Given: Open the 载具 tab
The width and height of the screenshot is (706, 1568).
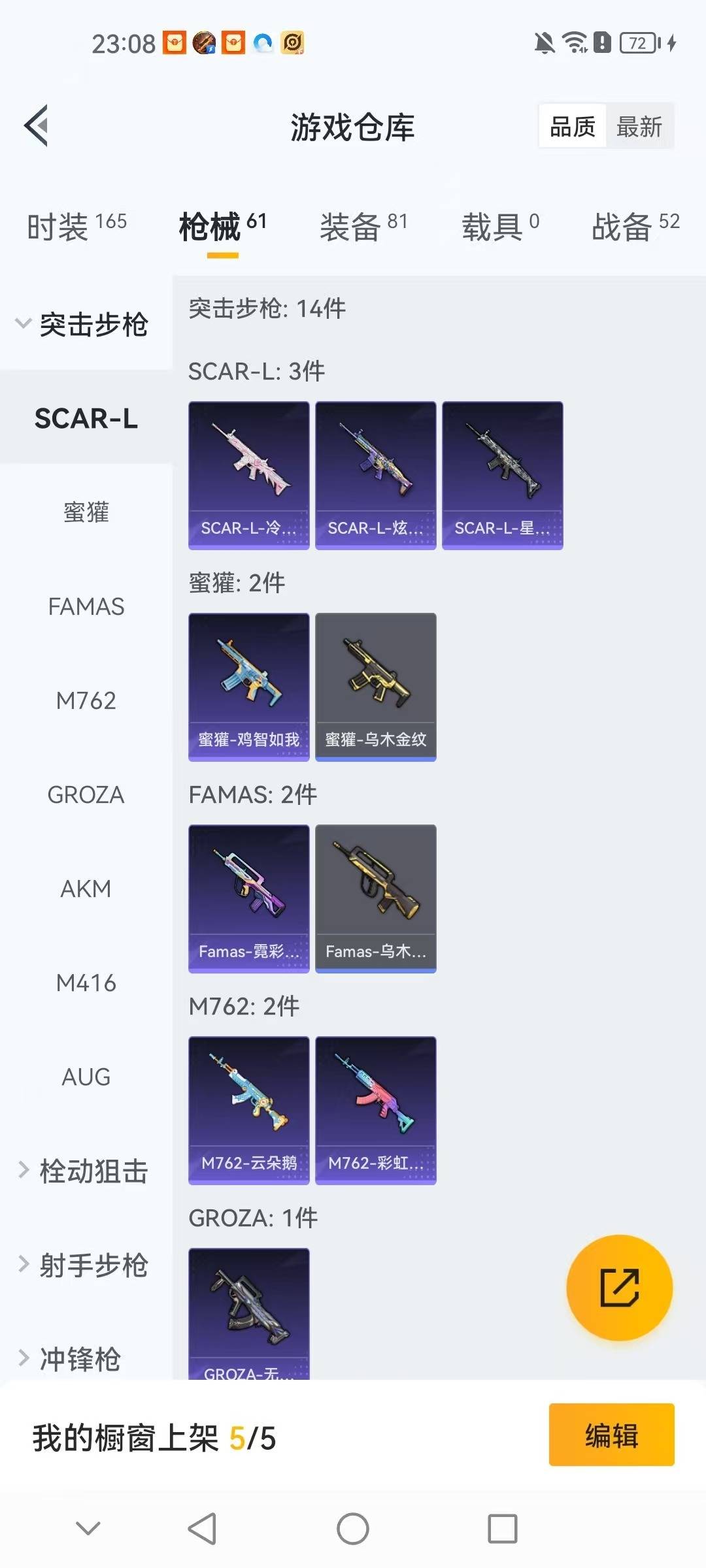Looking at the screenshot, I should [x=500, y=227].
